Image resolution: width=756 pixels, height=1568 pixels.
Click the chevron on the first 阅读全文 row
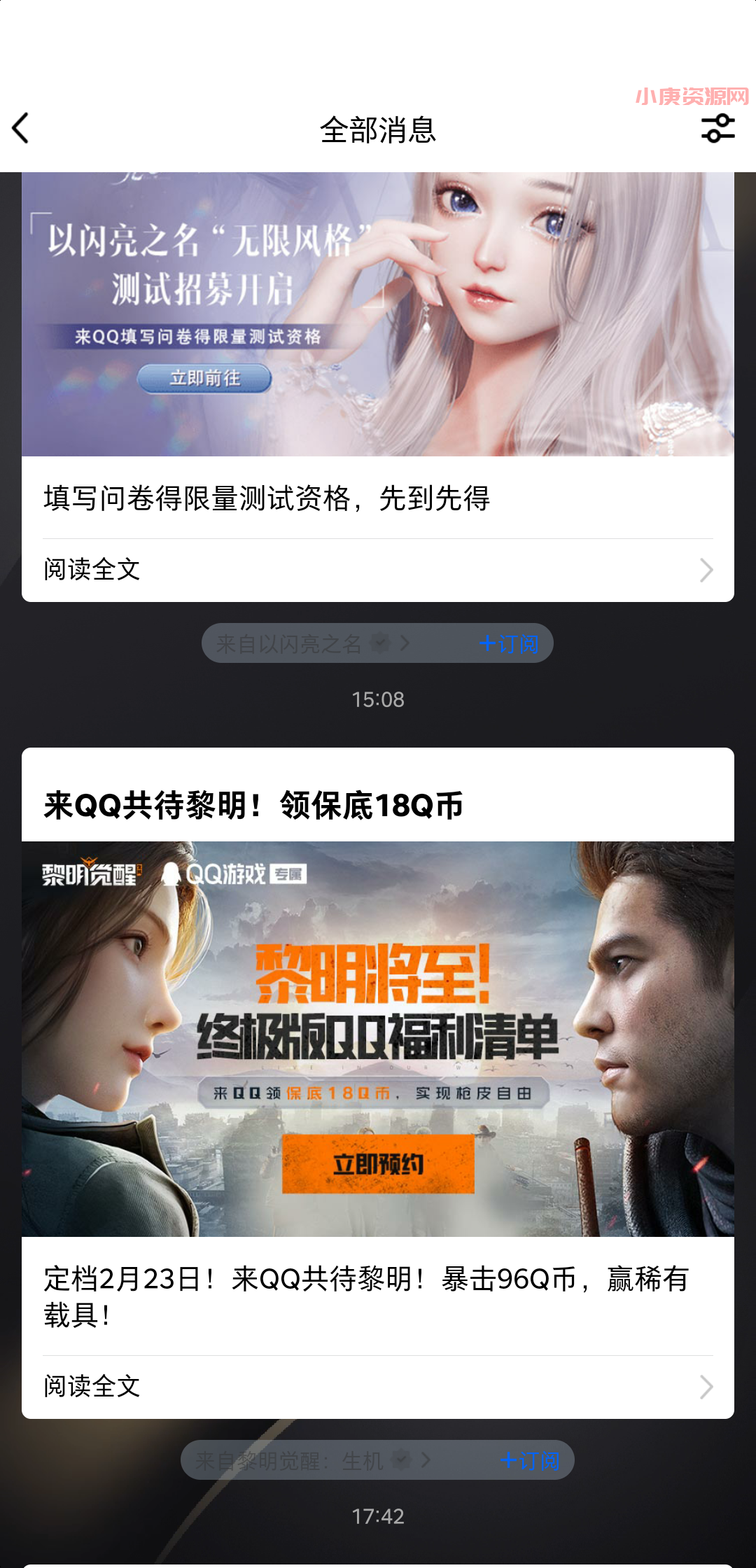[x=707, y=571]
